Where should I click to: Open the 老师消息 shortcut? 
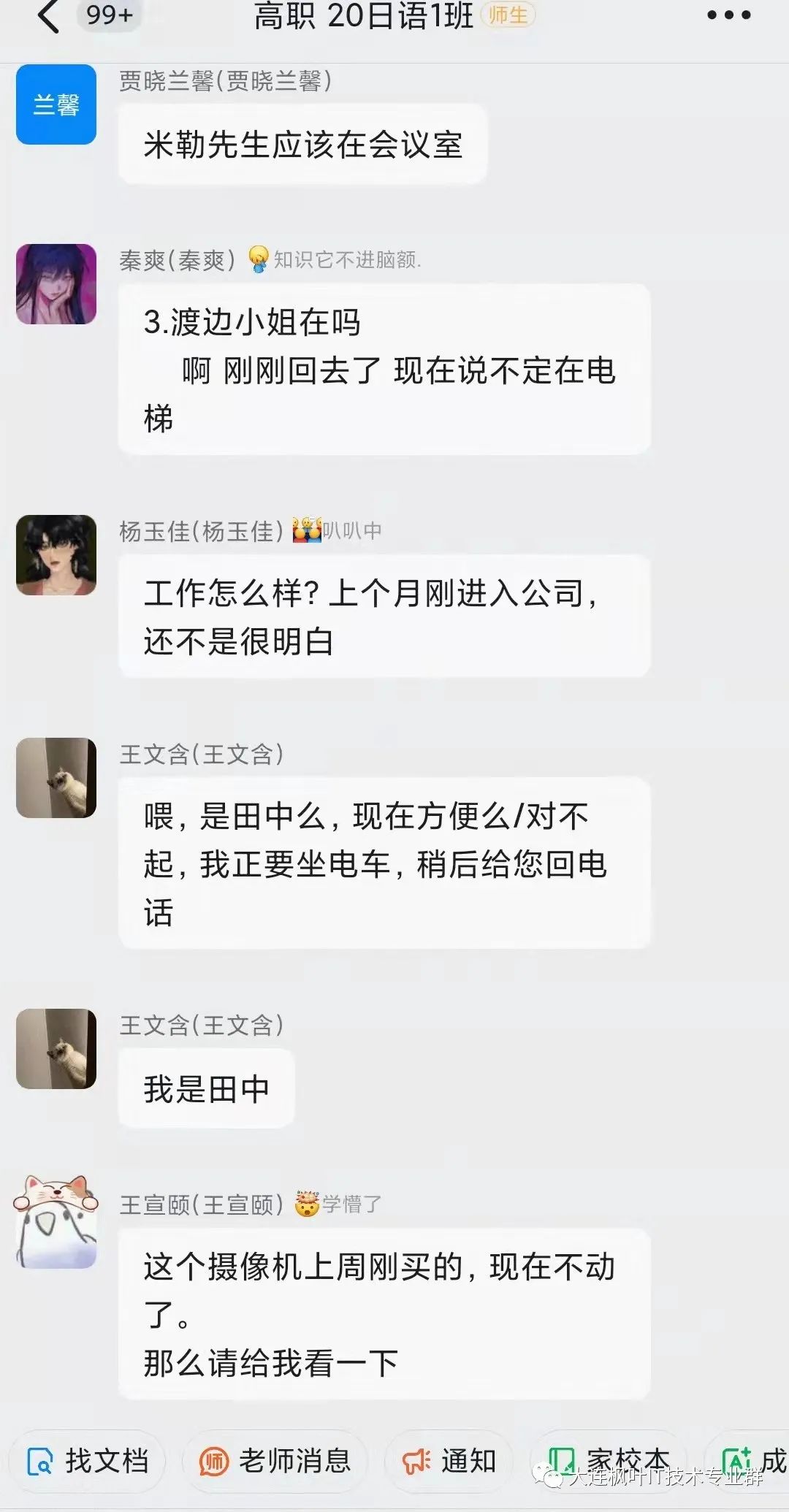[275, 1461]
